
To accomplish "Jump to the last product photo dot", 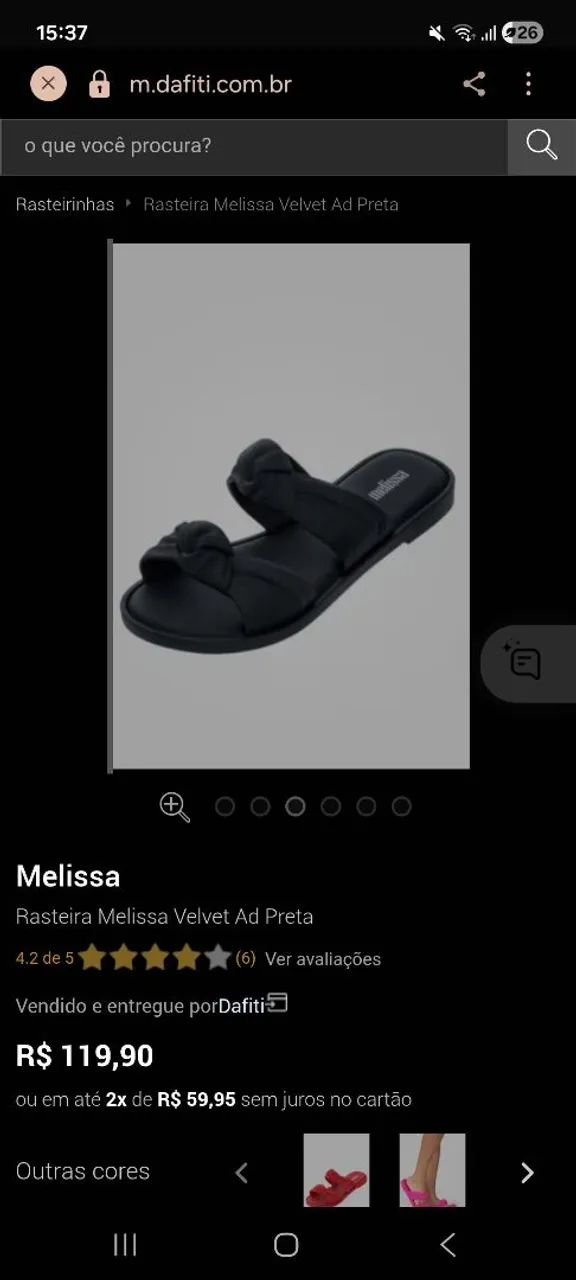I will coord(401,807).
